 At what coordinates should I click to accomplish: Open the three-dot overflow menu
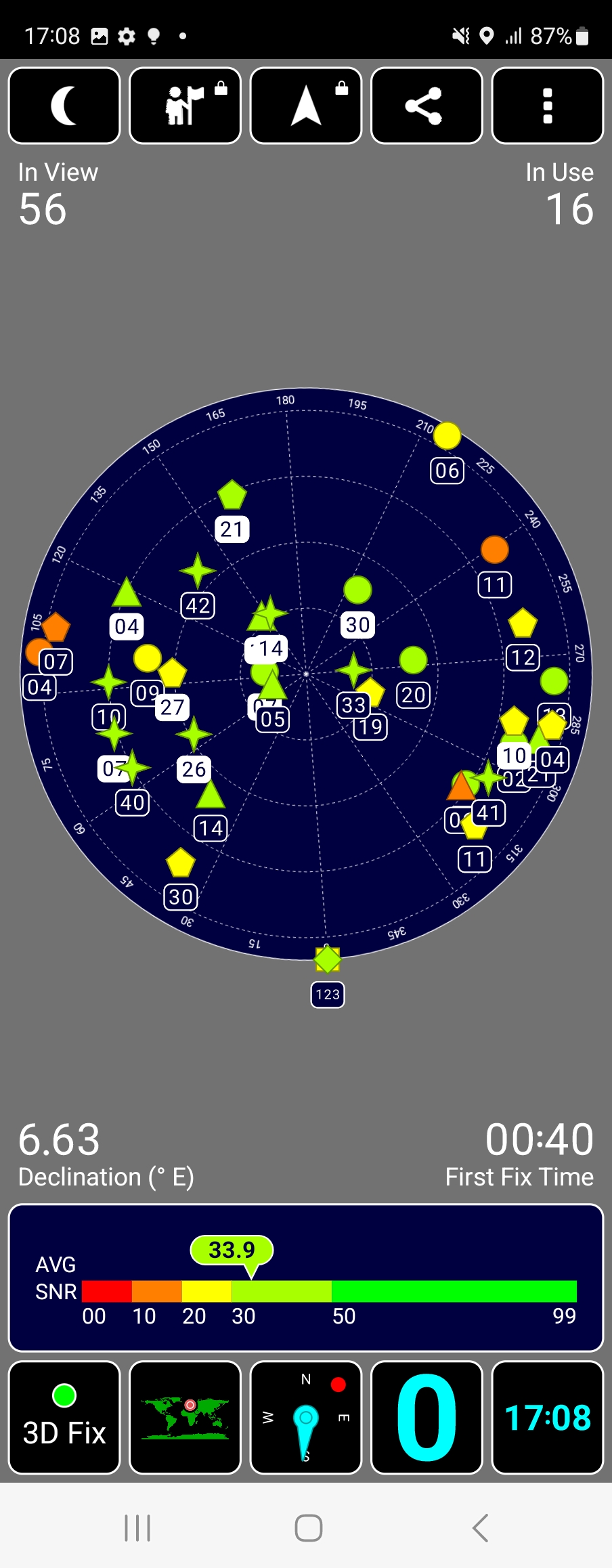(x=547, y=106)
